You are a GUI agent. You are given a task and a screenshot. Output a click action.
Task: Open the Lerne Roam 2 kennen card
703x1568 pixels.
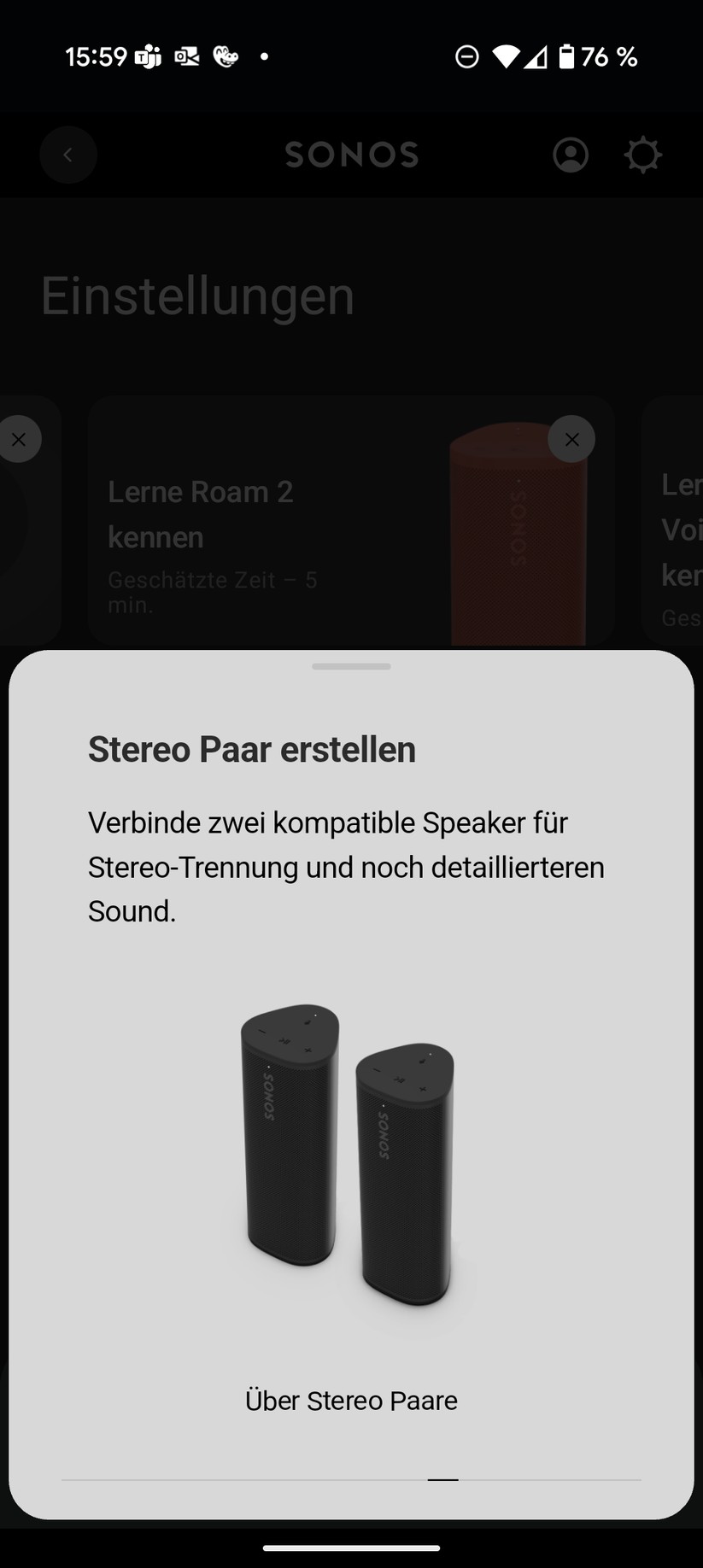pyautogui.click(x=351, y=520)
